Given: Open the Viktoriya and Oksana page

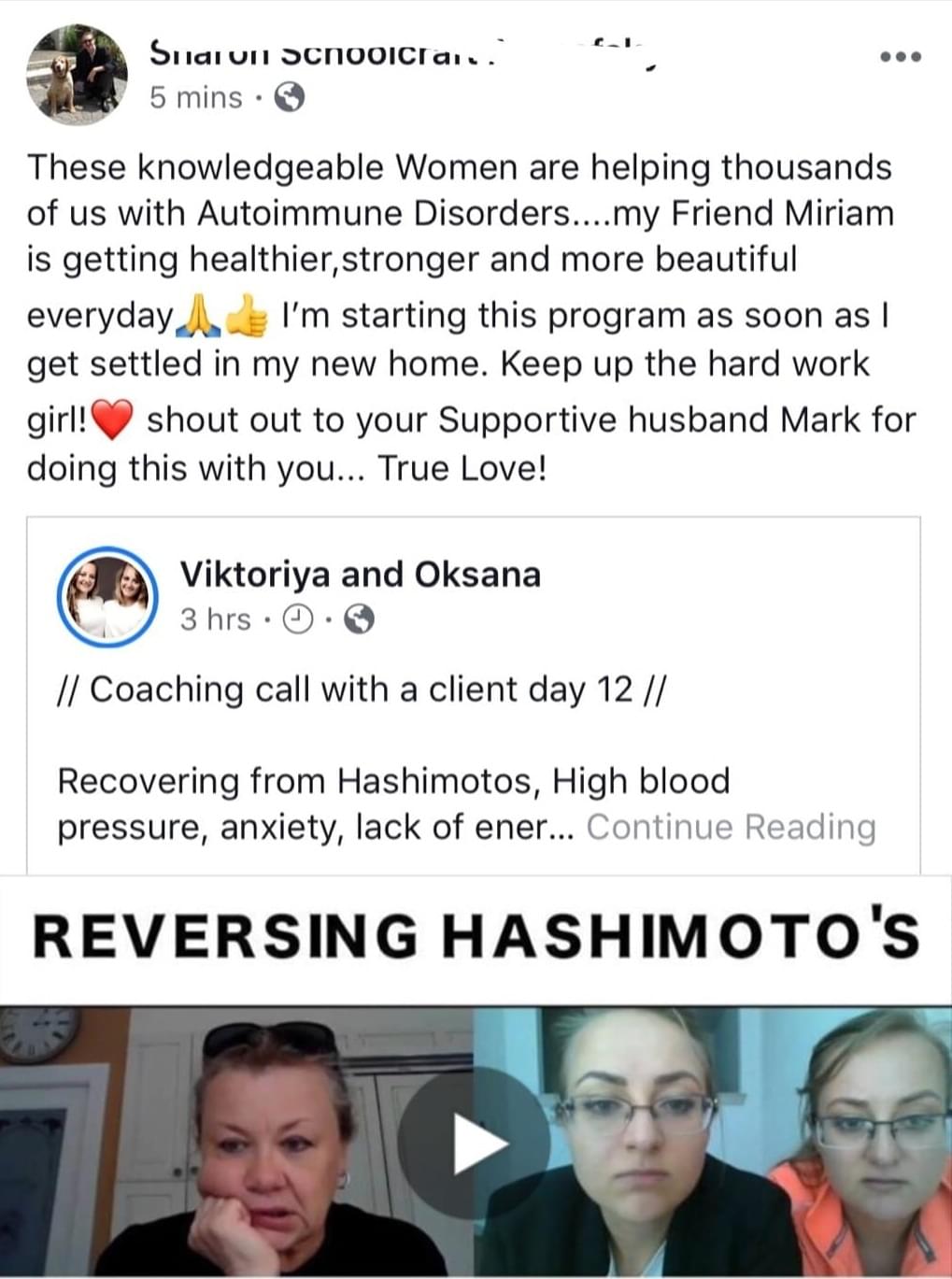Looking at the screenshot, I should (x=360, y=574).
